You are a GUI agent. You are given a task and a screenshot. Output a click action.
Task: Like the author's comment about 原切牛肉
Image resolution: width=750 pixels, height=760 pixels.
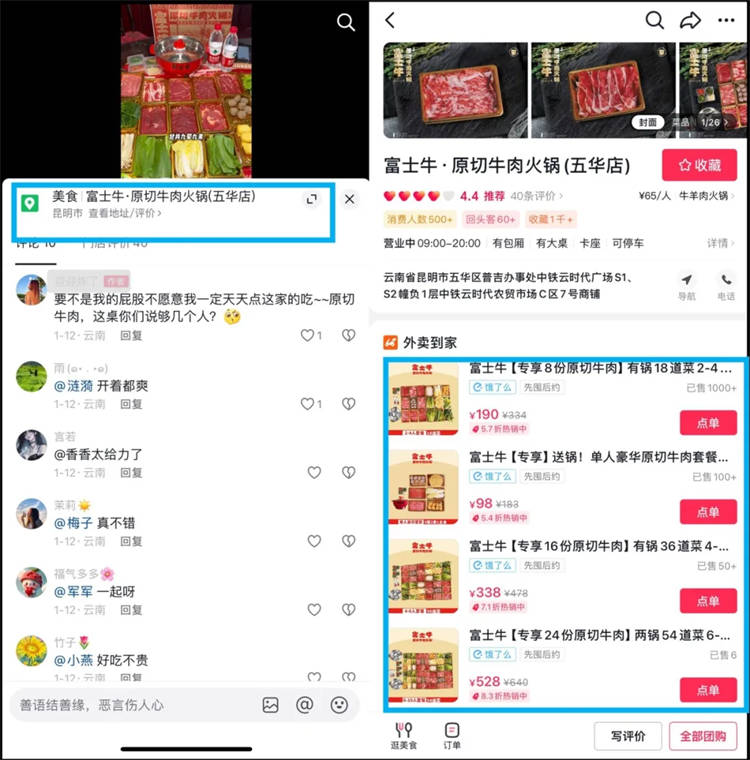click(x=308, y=335)
